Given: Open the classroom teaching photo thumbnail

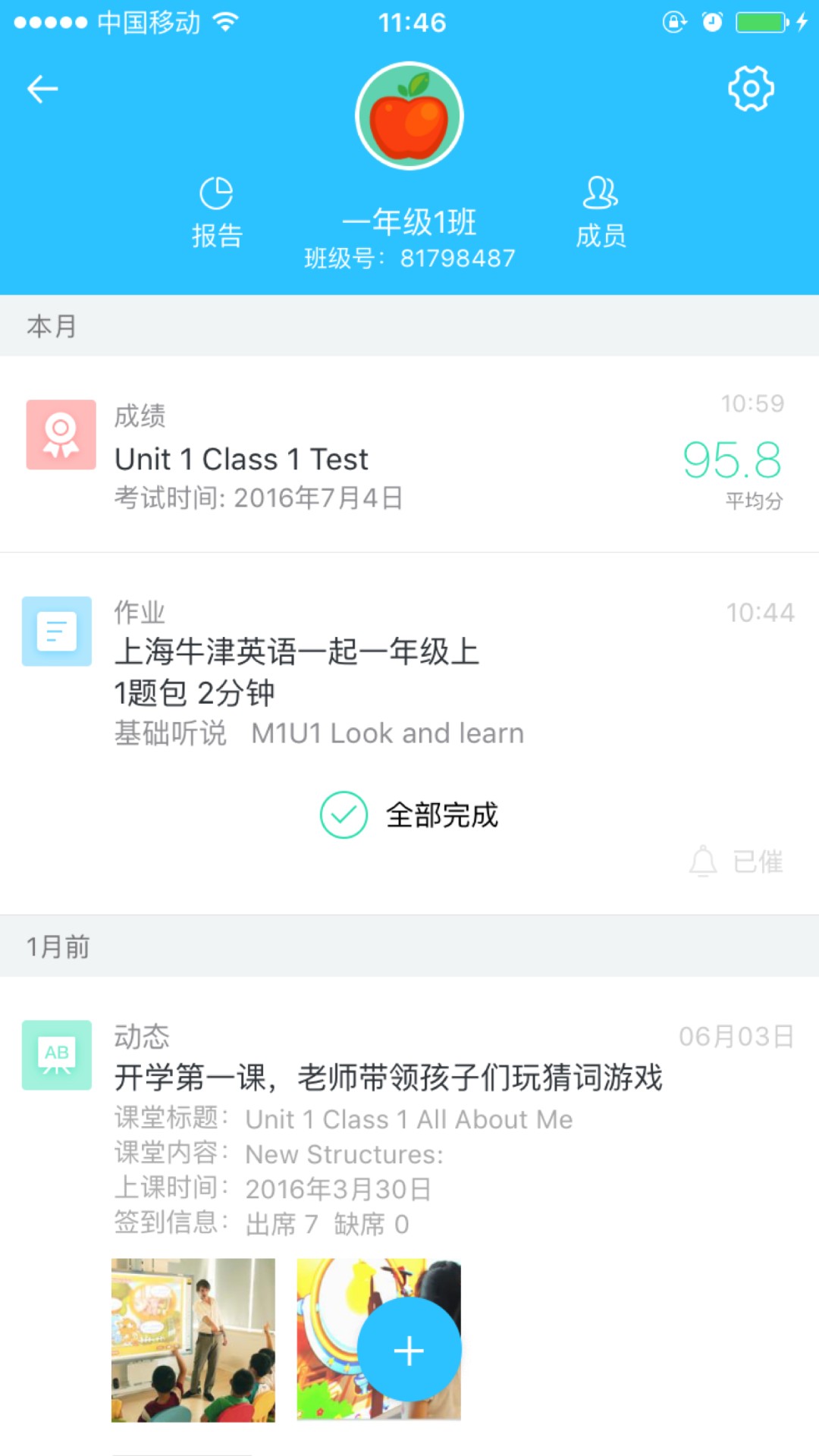Looking at the screenshot, I should pos(192,1338).
